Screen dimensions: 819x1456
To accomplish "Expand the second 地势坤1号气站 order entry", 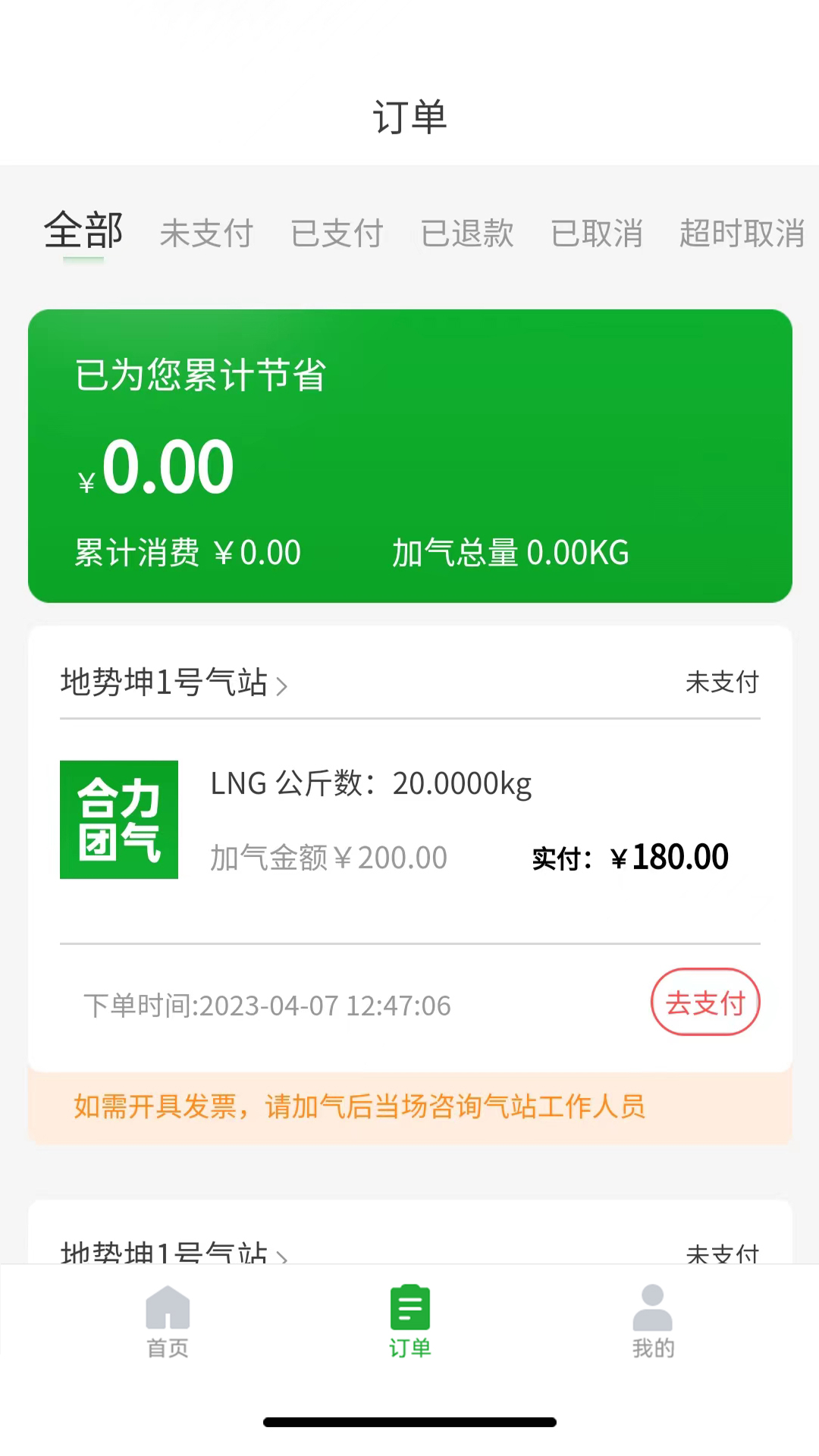I will pyautogui.click(x=284, y=1252).
